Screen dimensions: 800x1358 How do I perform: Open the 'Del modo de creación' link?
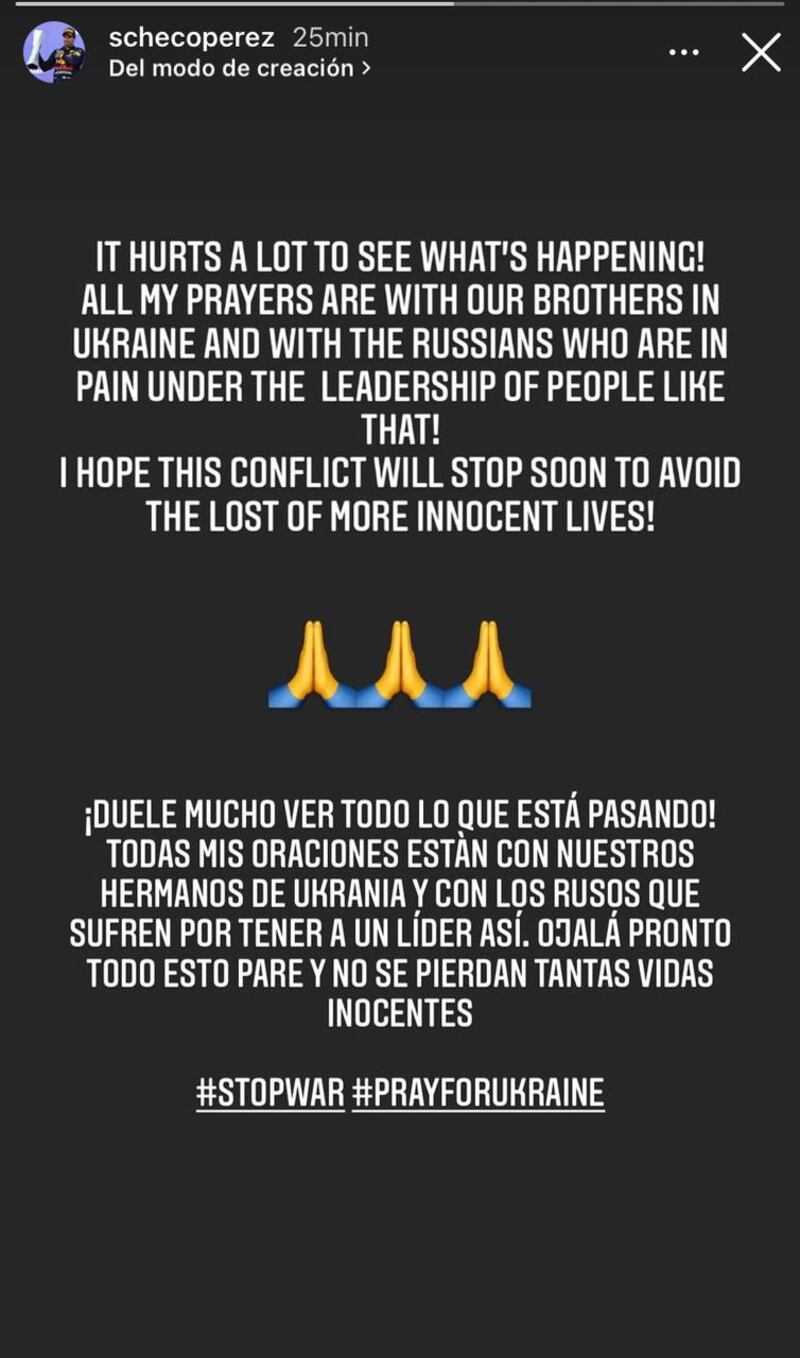click(x=240, y=68)
